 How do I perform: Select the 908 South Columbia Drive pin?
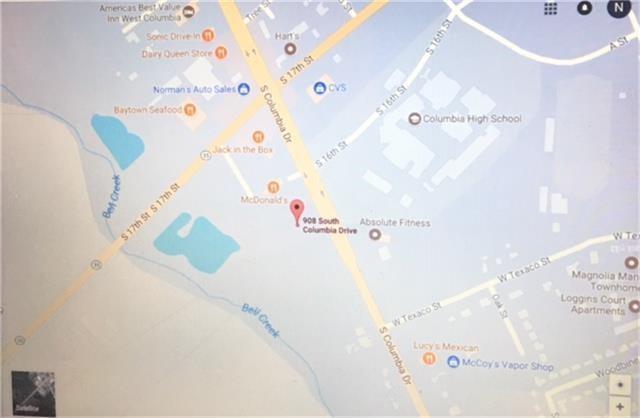pyautogui.click(x=296, y=211)
